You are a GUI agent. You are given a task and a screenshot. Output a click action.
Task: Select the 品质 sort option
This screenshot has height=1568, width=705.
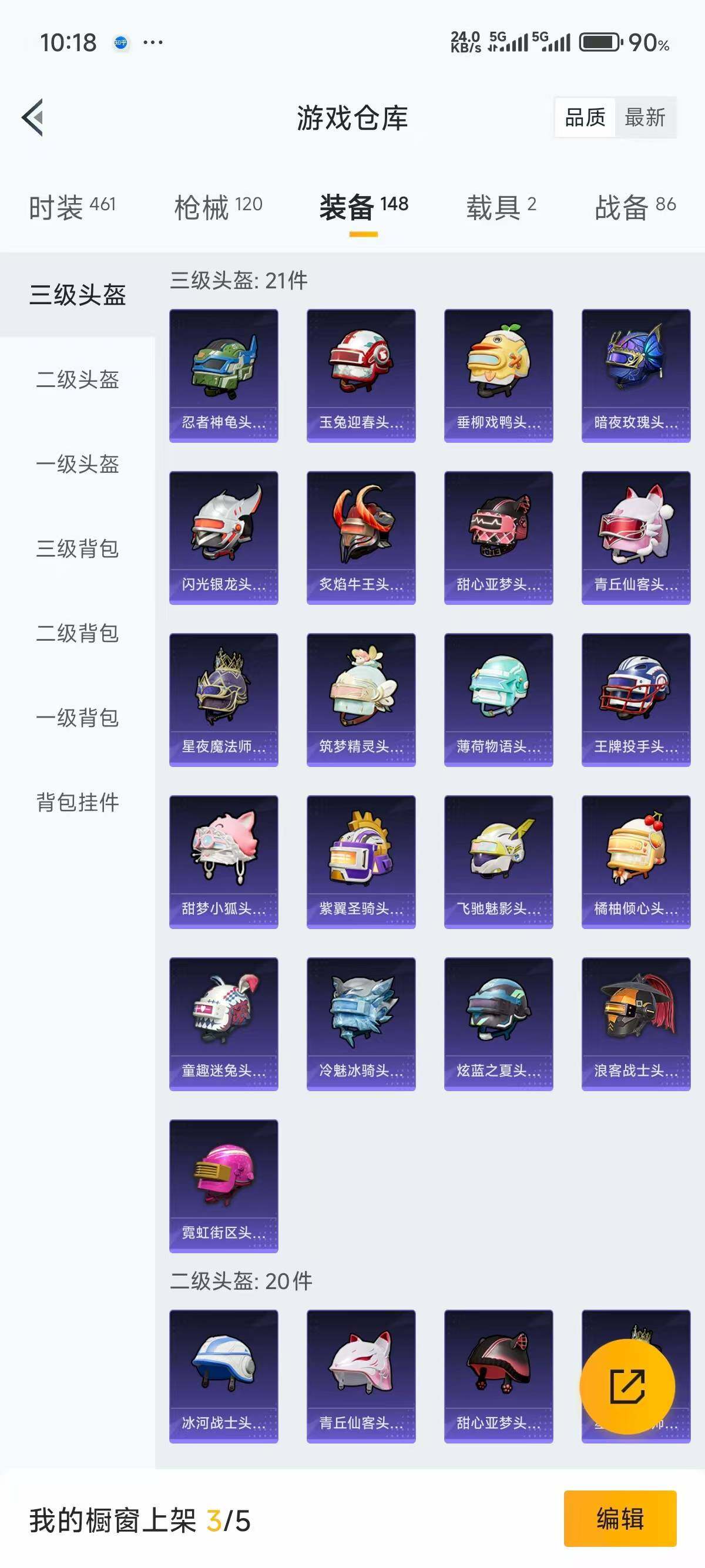pyautogui.click(x=585, y=117)
